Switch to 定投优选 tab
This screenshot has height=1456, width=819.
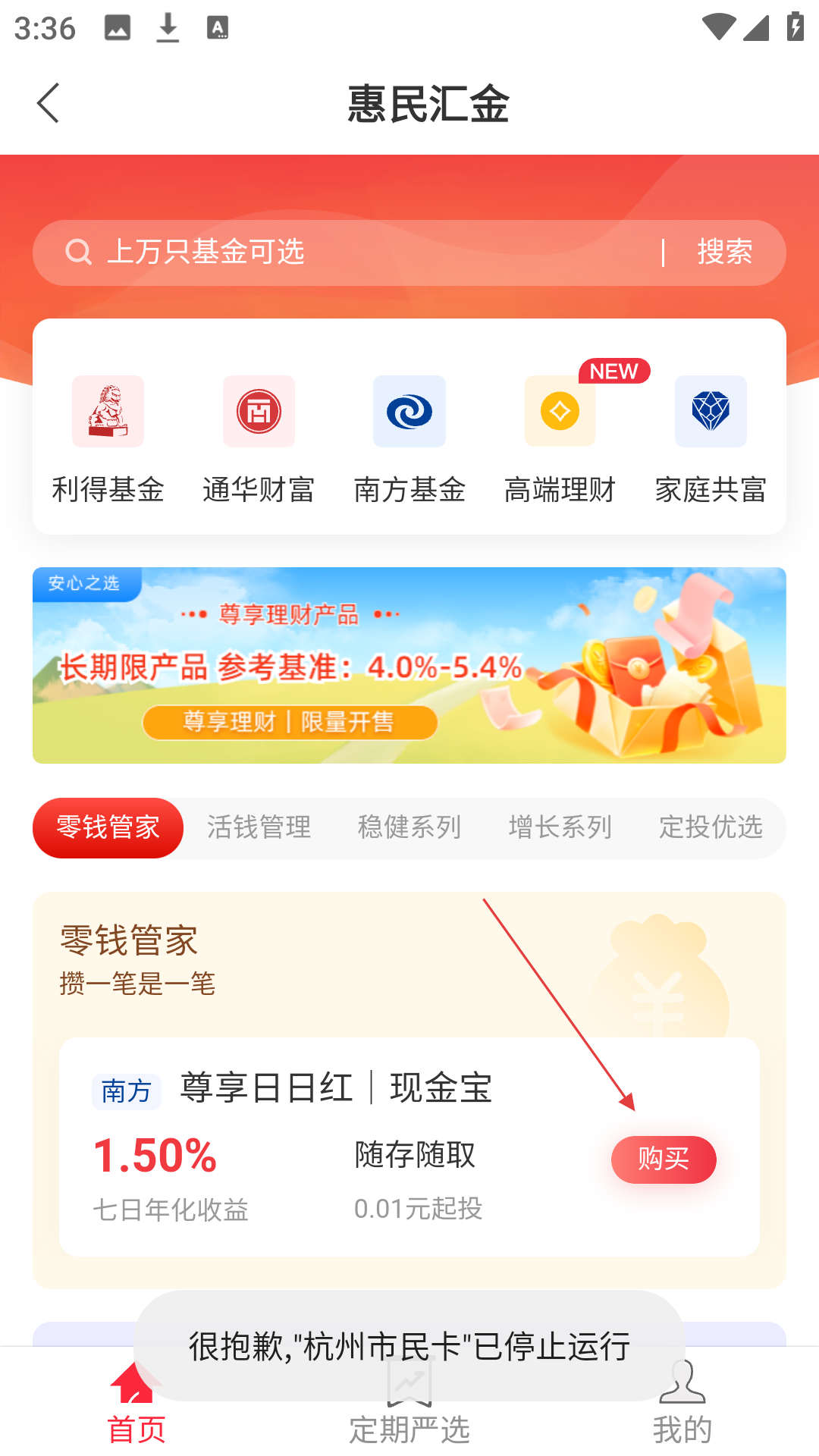(711, 827)
